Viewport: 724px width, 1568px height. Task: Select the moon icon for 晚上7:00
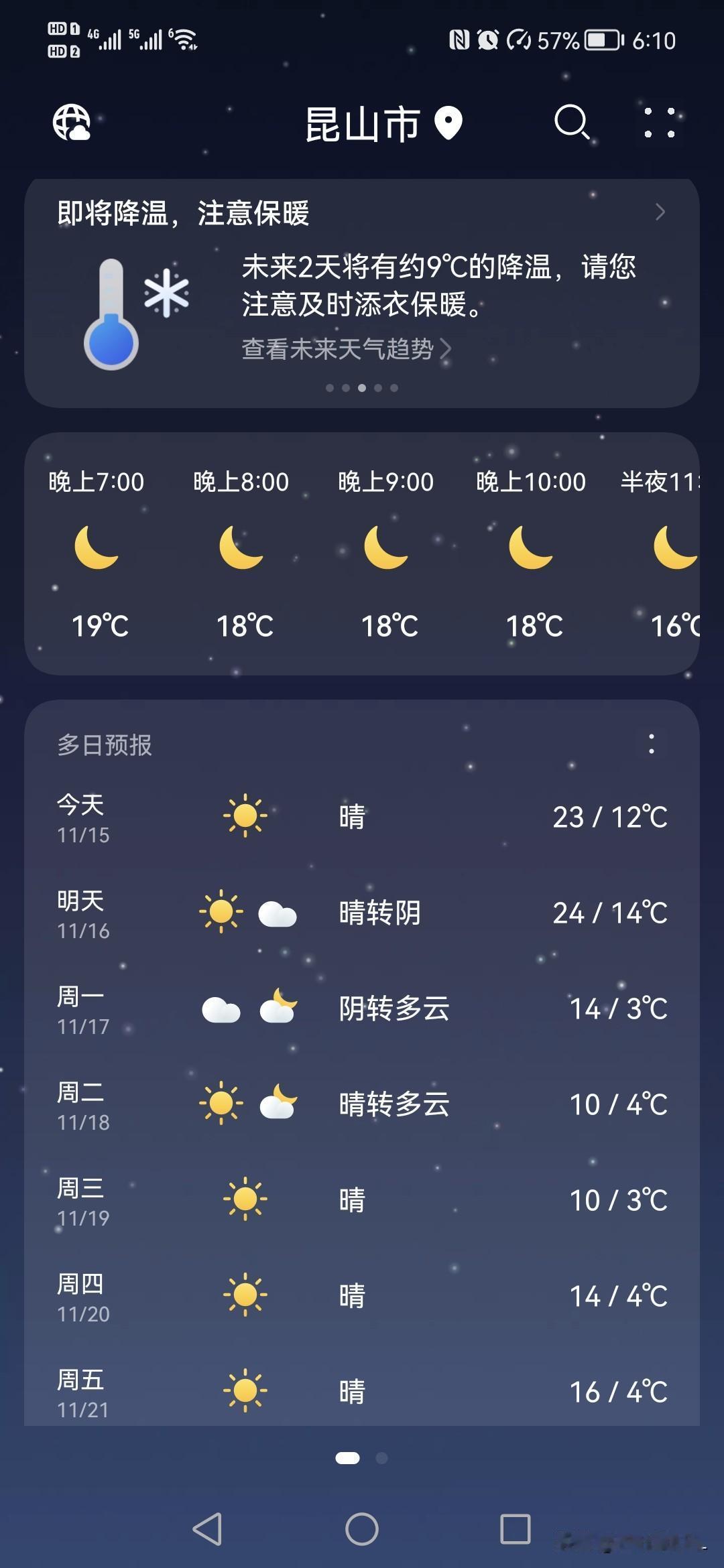point(97,551)
